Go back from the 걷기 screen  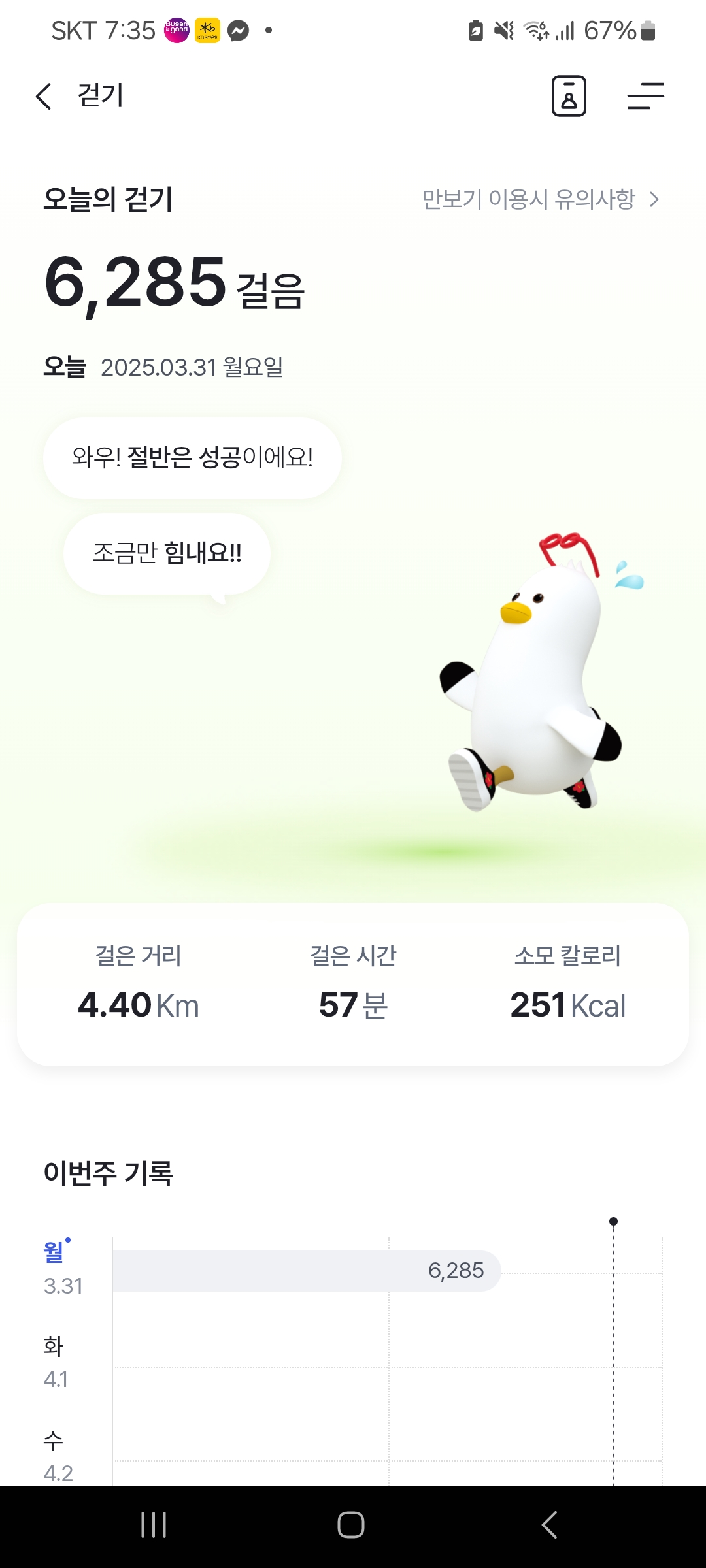[x=44, y=97]
